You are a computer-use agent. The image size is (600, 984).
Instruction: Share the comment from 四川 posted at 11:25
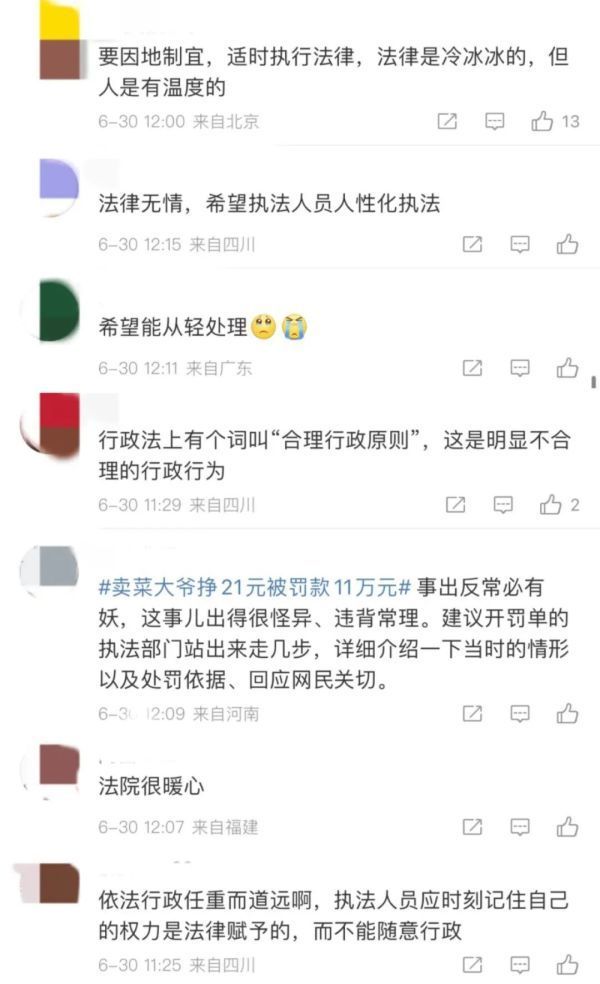[471, 965]
